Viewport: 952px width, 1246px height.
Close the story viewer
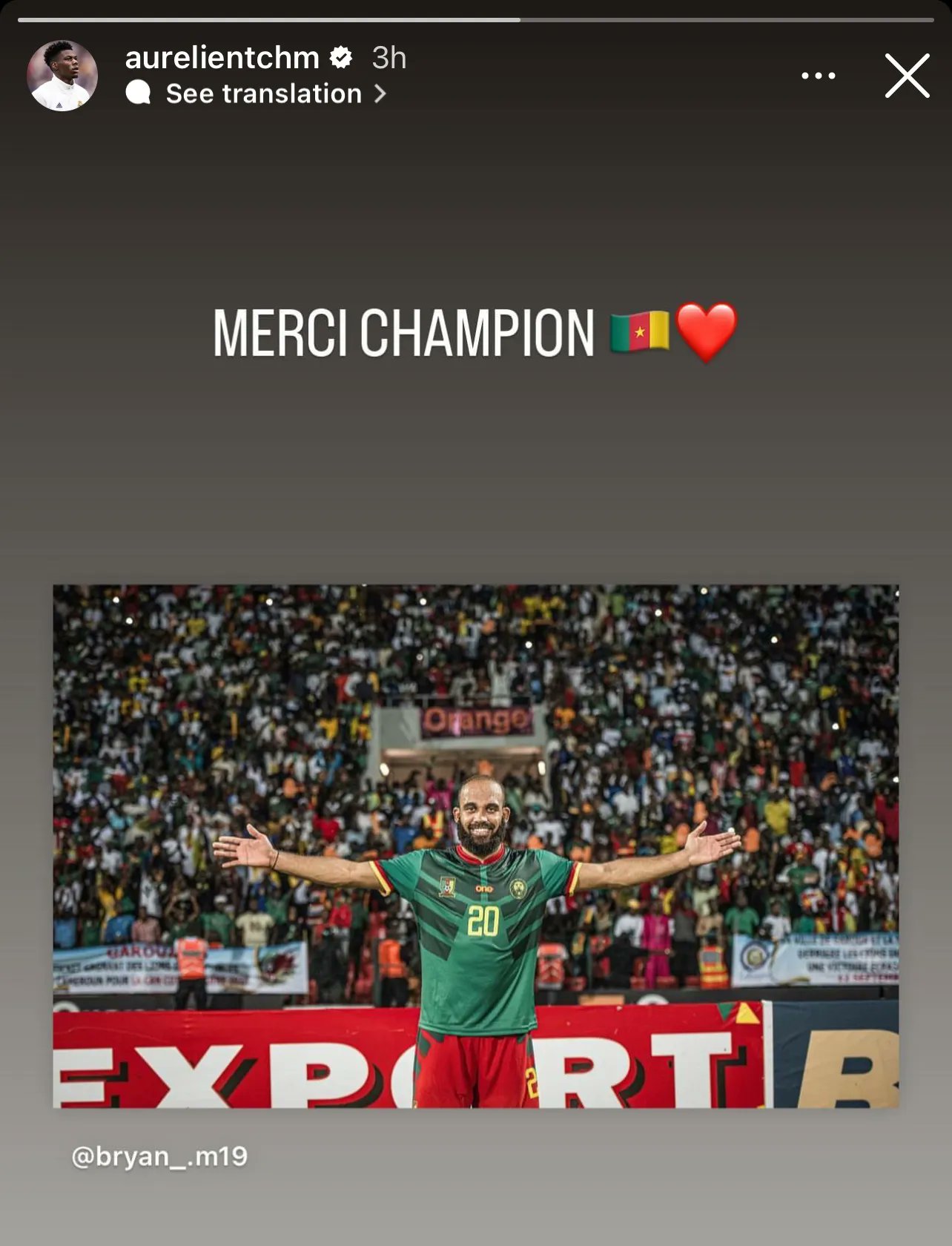coord(907,76)
